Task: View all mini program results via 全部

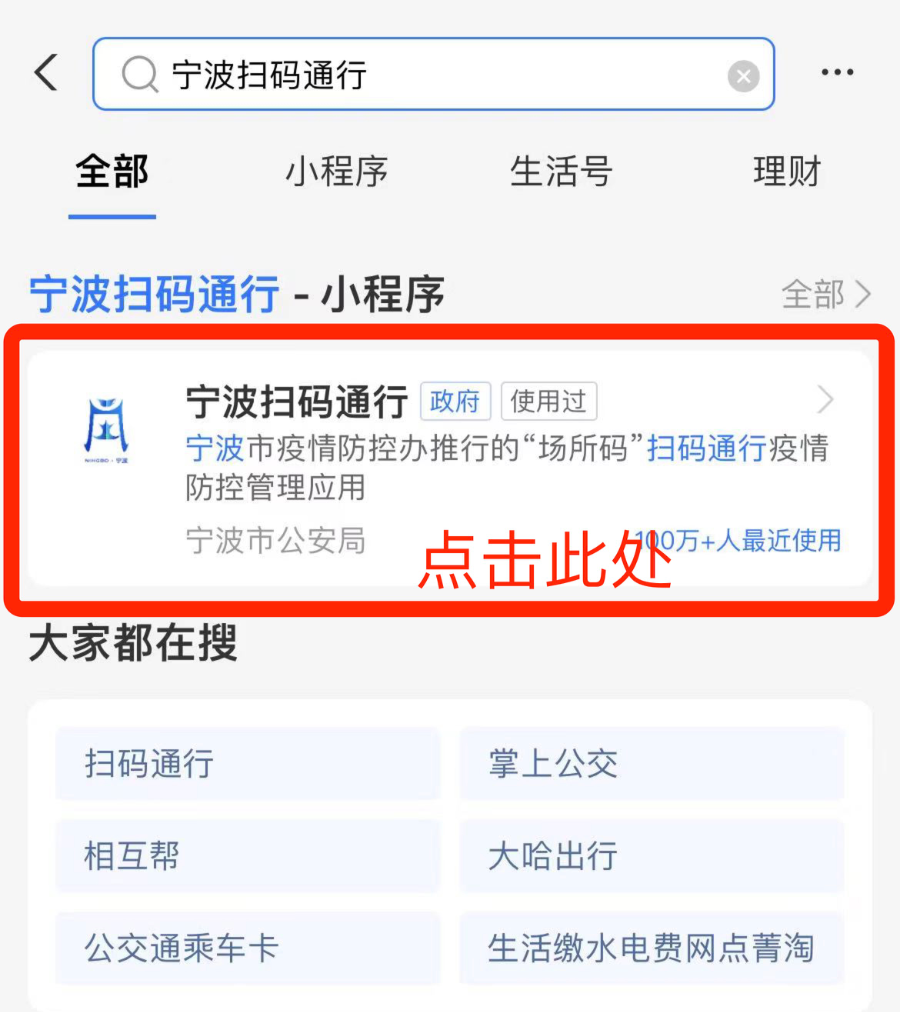Action: pos(826,294)
